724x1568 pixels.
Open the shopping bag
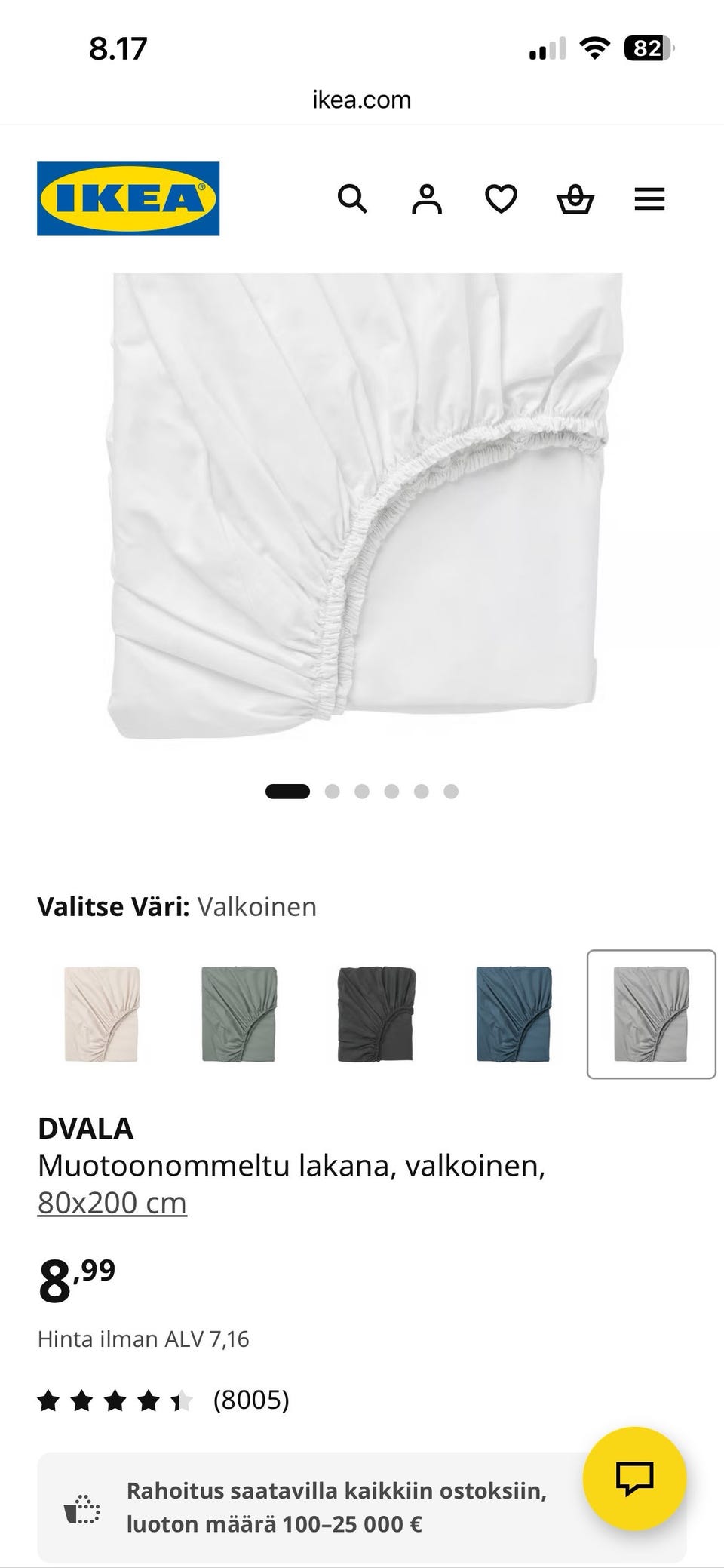[x=575, y=198]
